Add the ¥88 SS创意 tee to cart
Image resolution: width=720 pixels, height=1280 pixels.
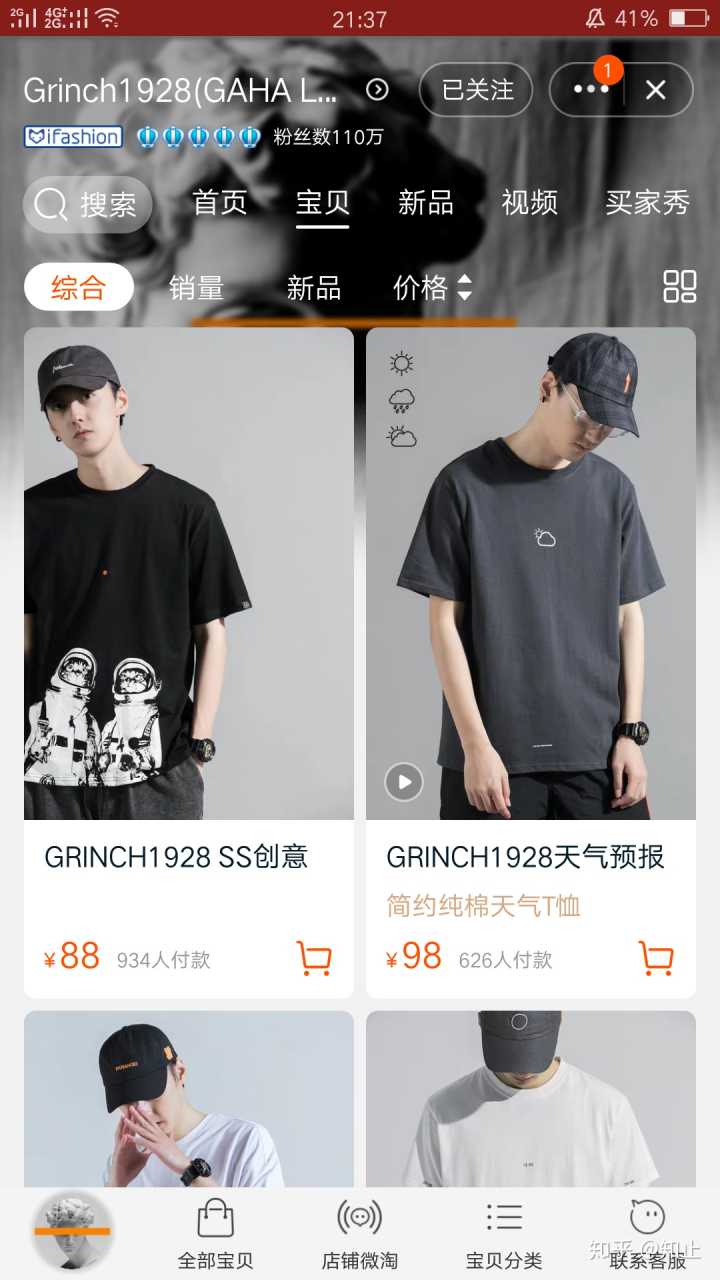(314, 958)
